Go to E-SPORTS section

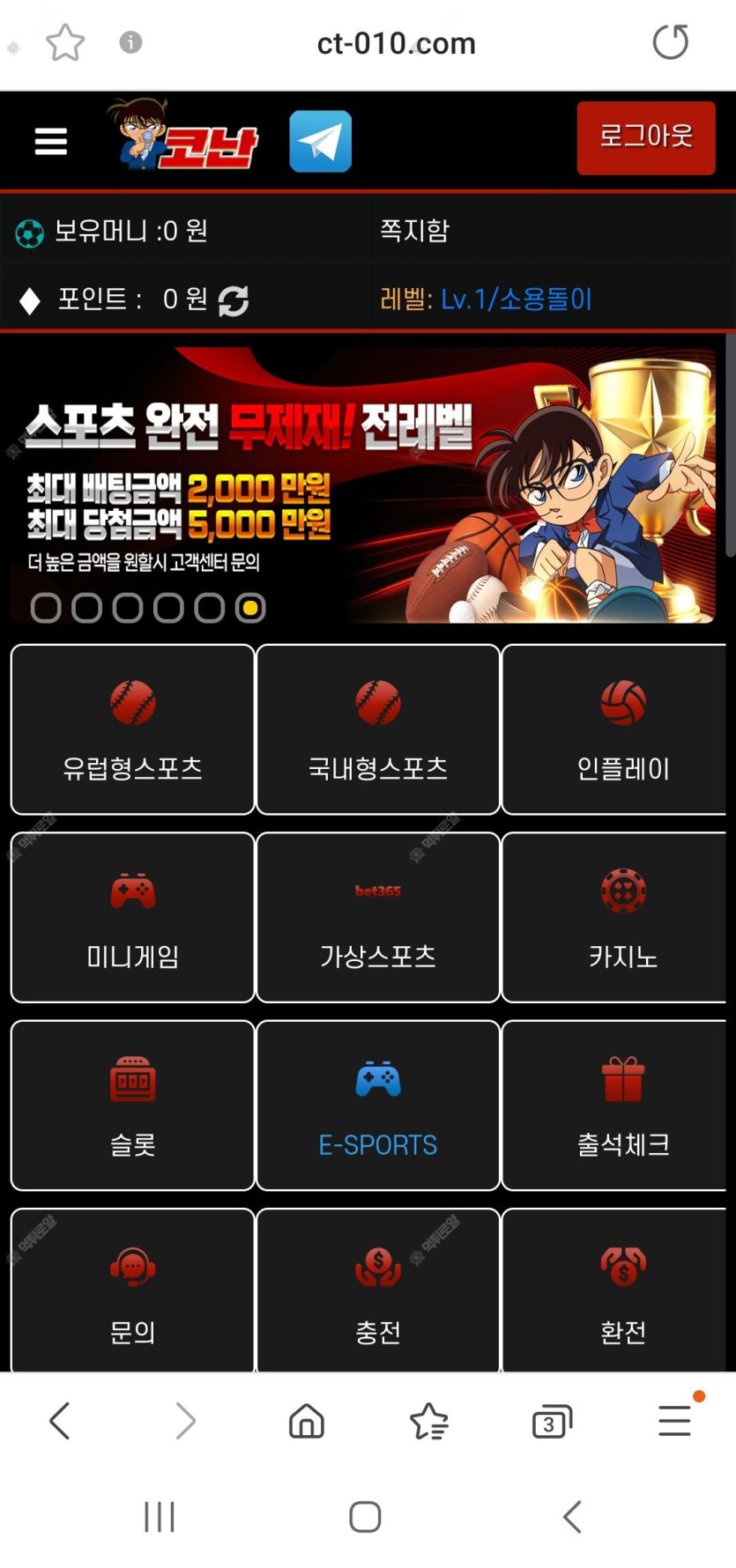pyautogui.click(x=378, y=1106)
